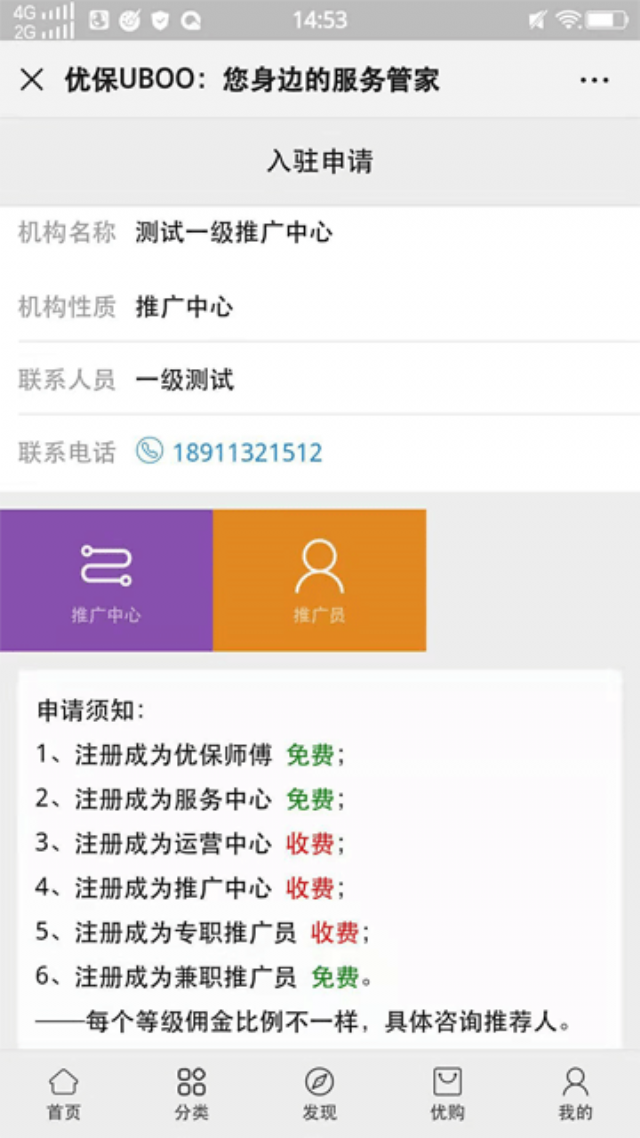Open the three-dot overflow menu
The image size is (640, 1138).
pos(594,80)
